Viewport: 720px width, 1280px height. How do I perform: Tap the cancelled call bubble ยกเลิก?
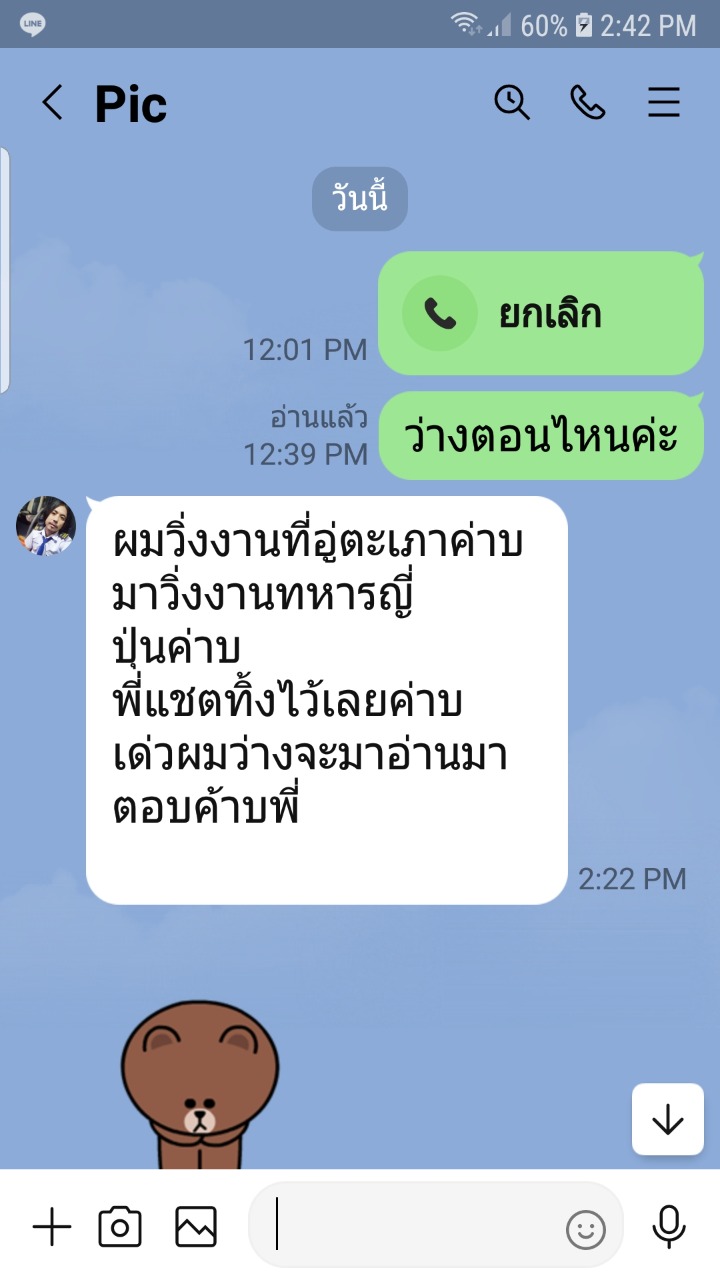pos(540,314)
